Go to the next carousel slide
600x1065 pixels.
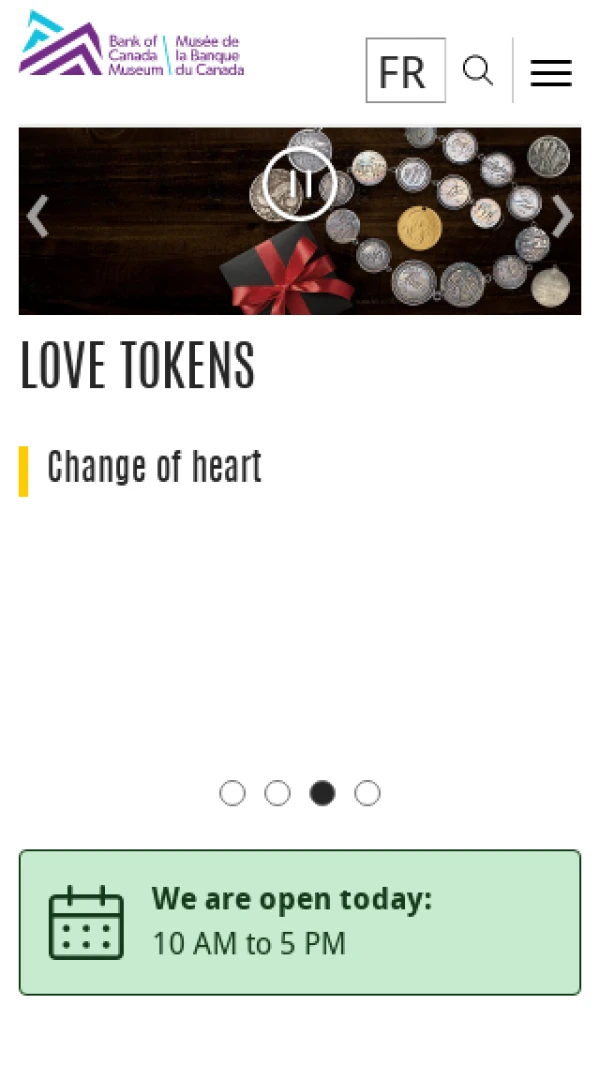click(x=562, y=216)
